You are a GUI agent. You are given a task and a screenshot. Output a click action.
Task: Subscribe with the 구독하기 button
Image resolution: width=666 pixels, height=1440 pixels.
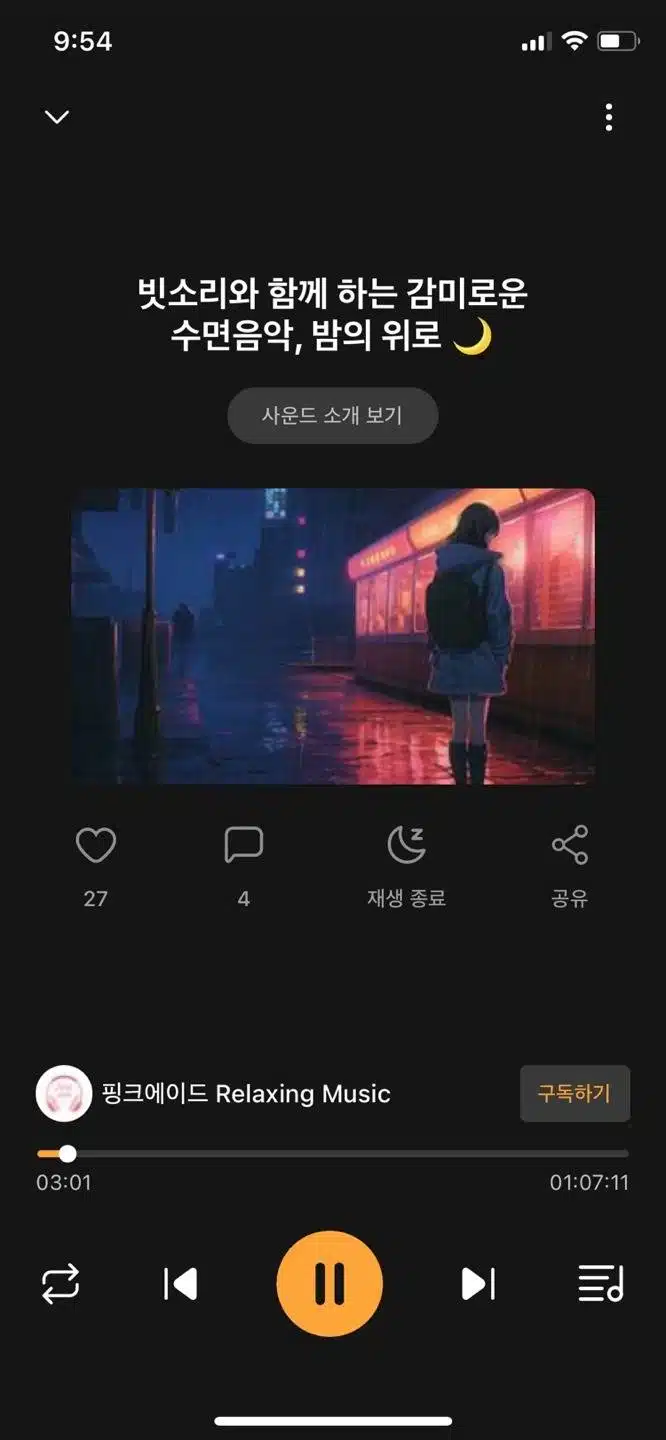click(574, 1093)
